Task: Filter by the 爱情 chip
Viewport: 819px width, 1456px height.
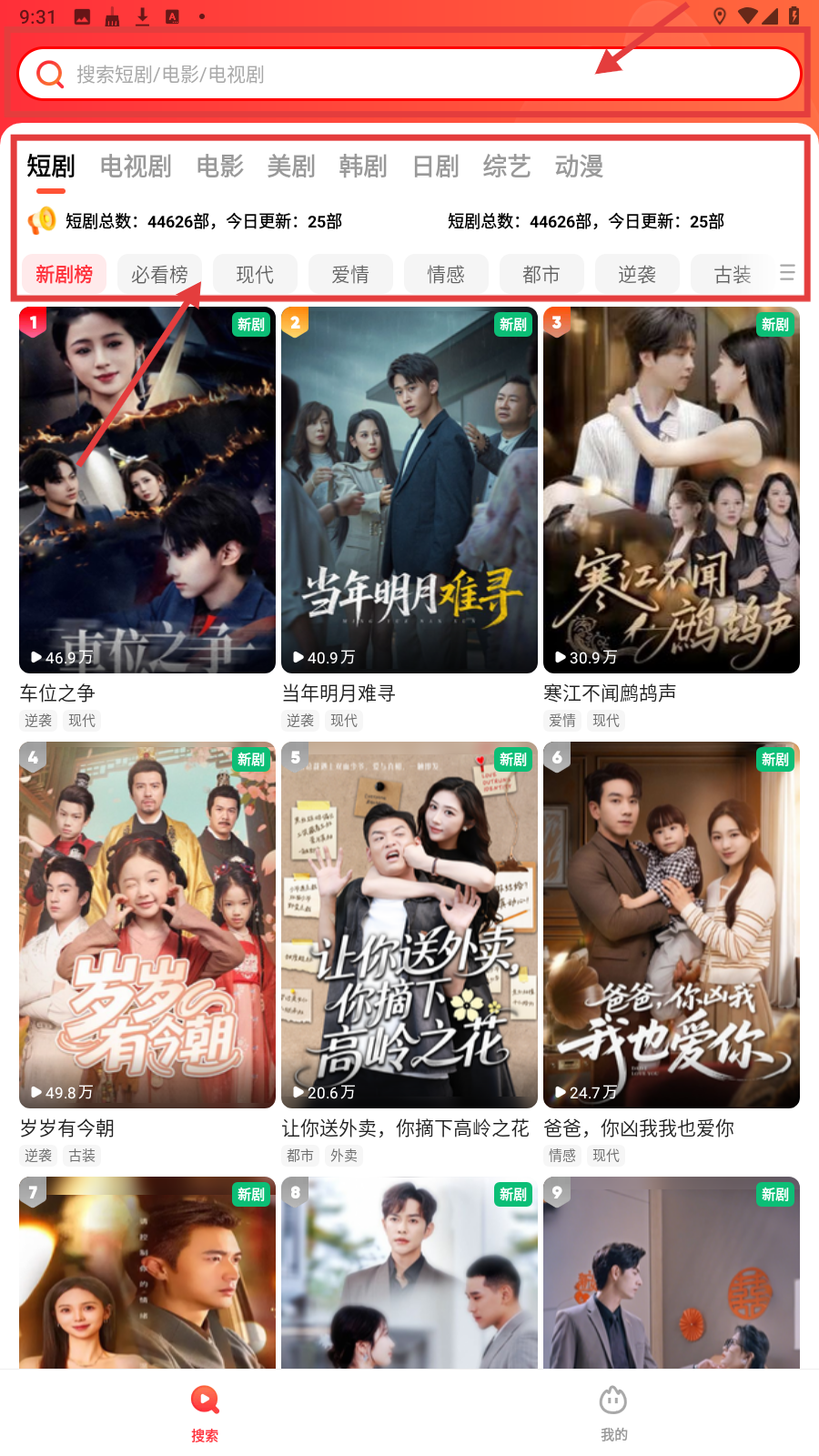Action: pos(350,274)
